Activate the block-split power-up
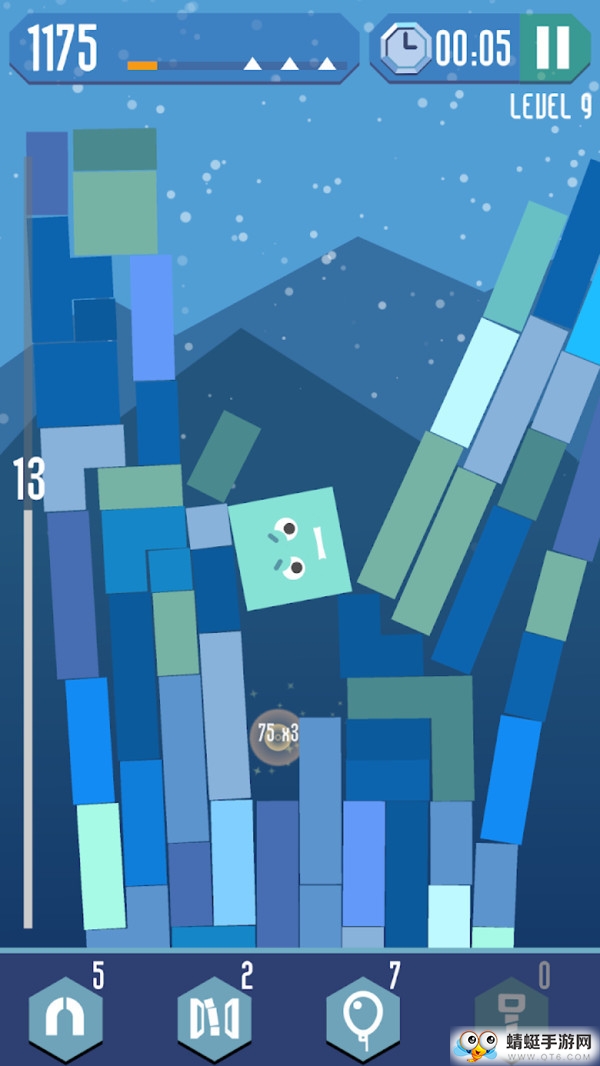Image resolution: width=600 pixels, height=1066 pixels. point(213,1018)
